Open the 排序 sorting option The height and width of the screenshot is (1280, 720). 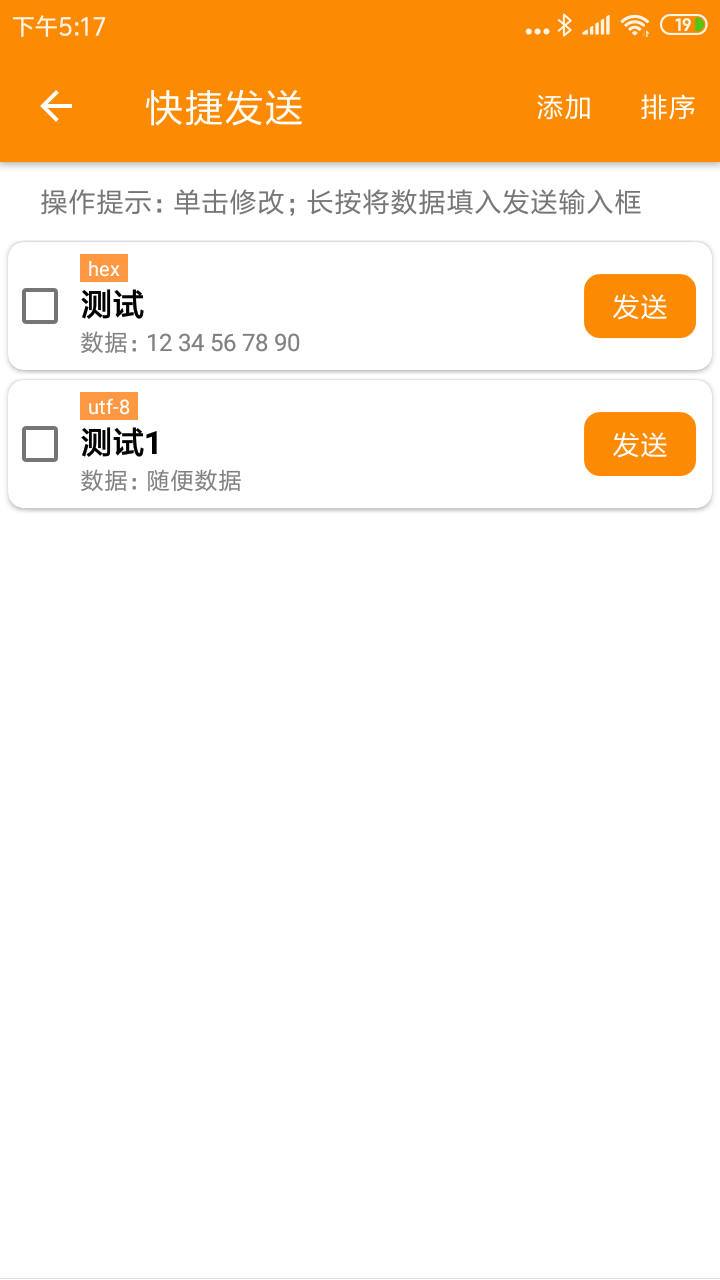[667, 106]
